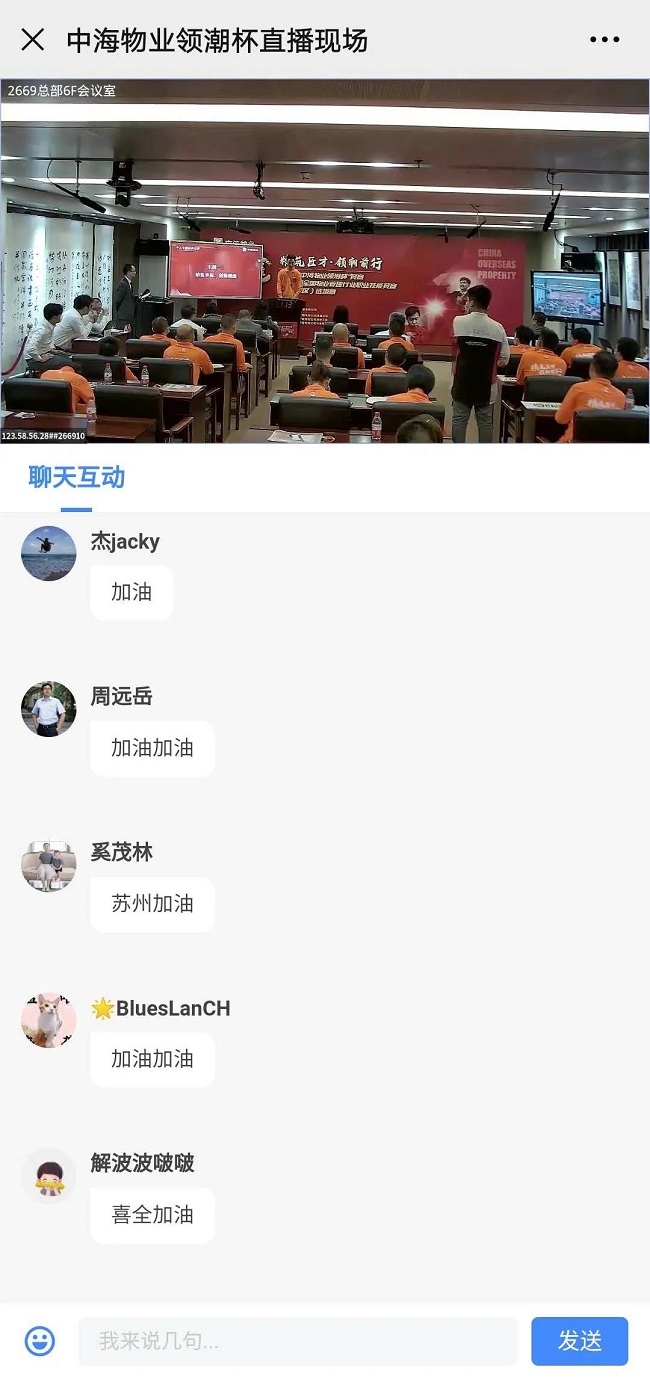Close the live broadcast page
Screen dimensions: 650x1379
(33, 40)
